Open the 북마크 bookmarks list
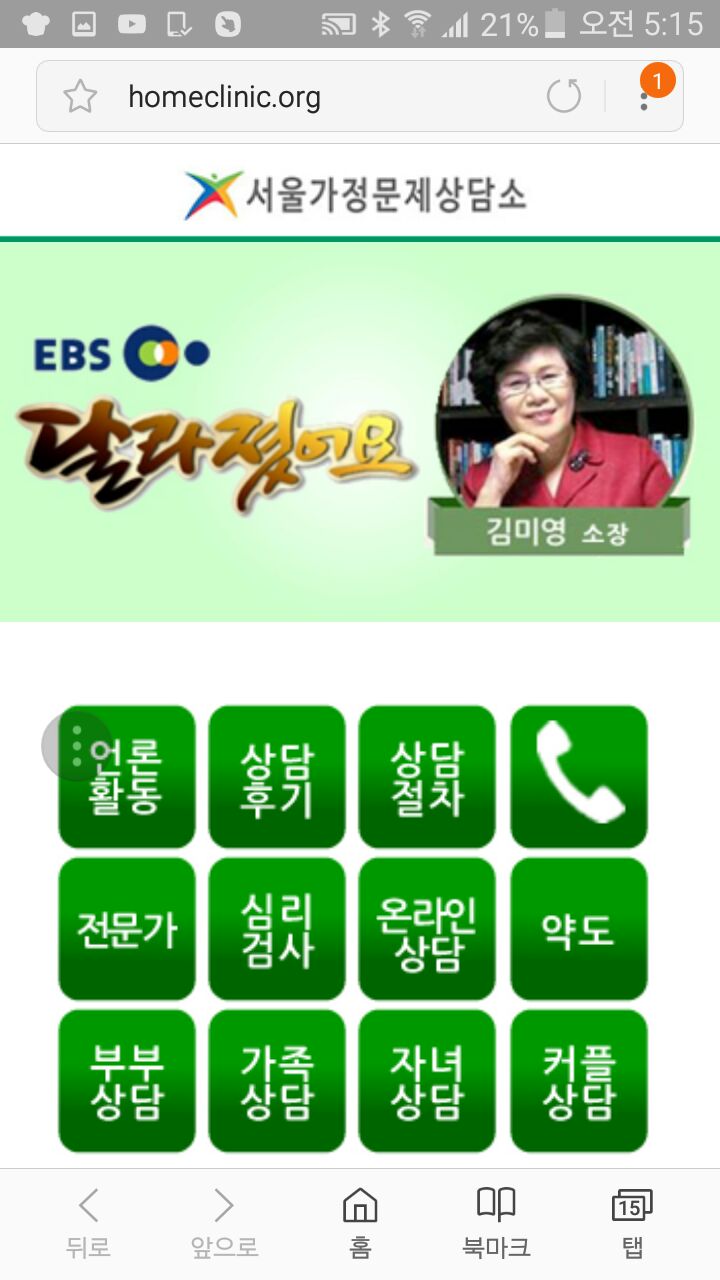Viewport: 720px width, 1280px height. click(496, 1222)
